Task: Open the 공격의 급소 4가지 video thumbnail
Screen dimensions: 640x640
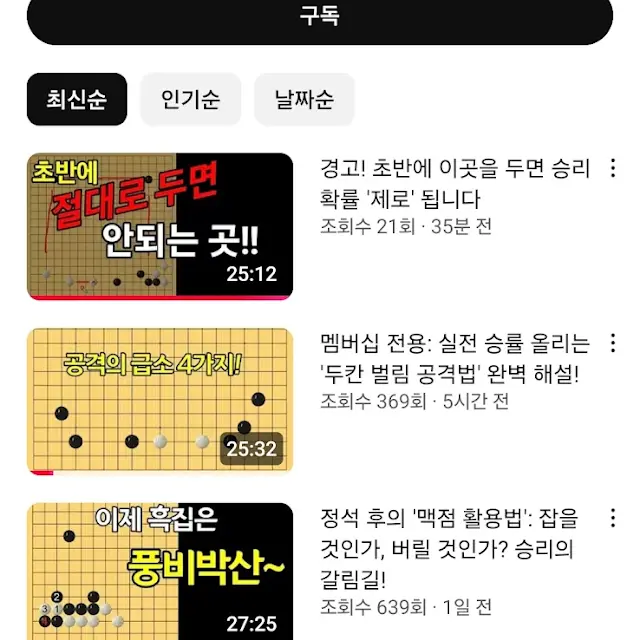Action: pyautogui.click(x=160, y=401)
